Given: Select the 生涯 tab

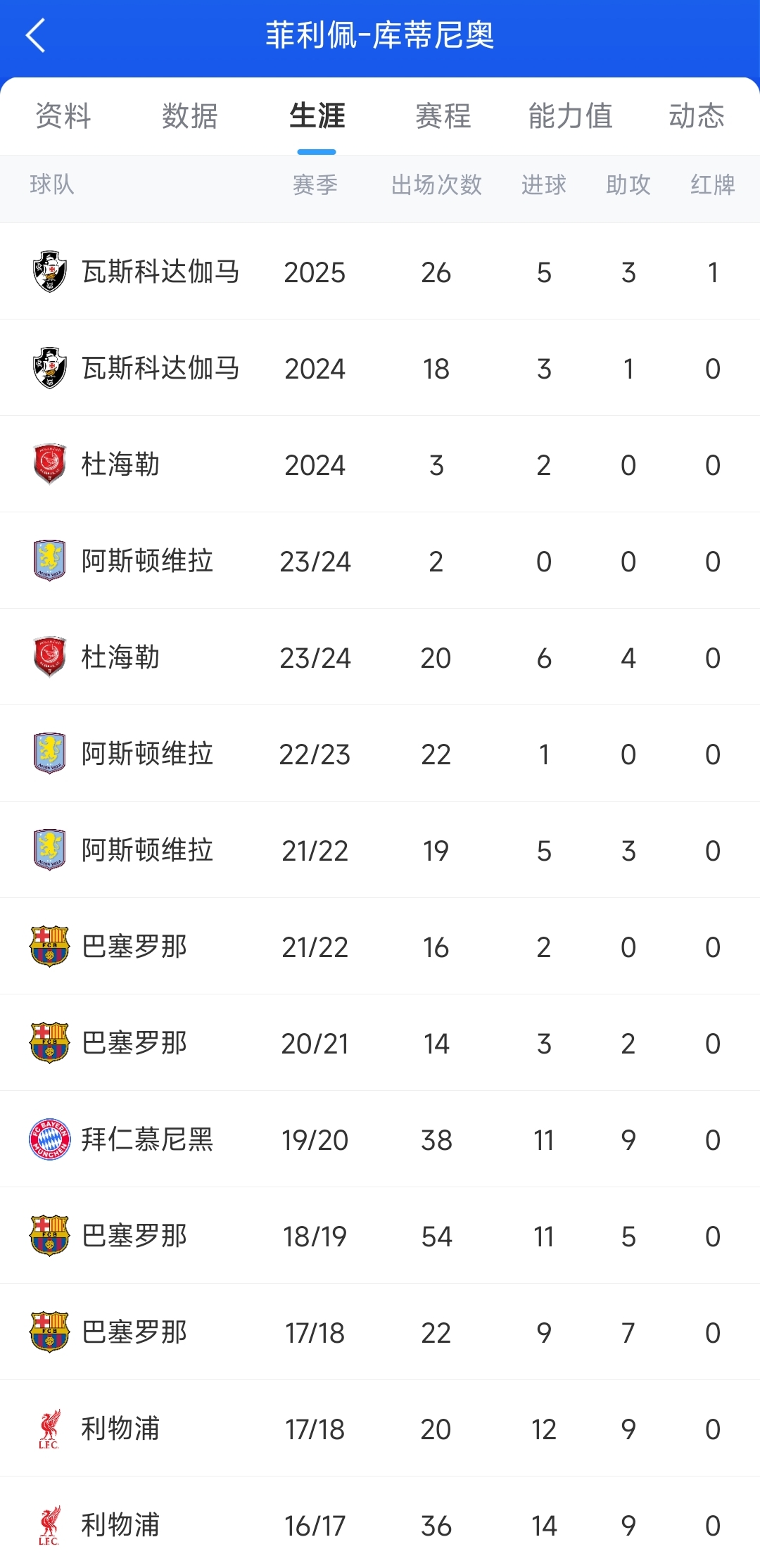Looking at the screenshot, I should tap(317, 116).
